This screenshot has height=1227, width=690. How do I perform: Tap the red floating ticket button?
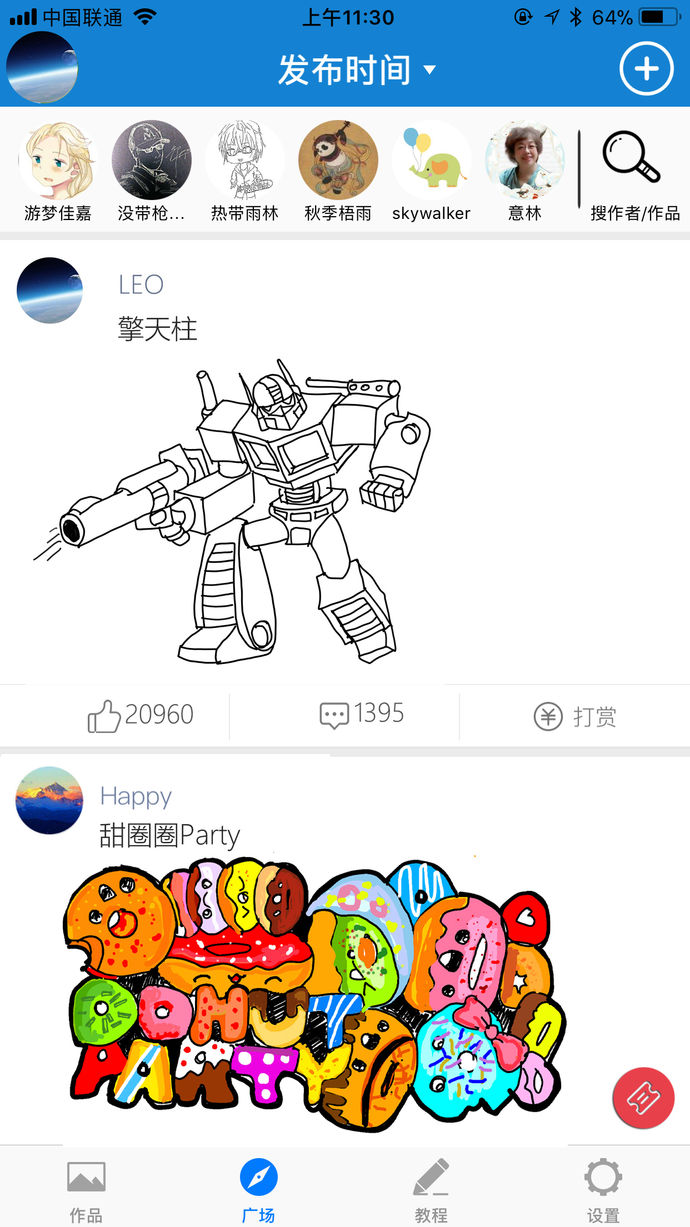(x=643, y=1098)
